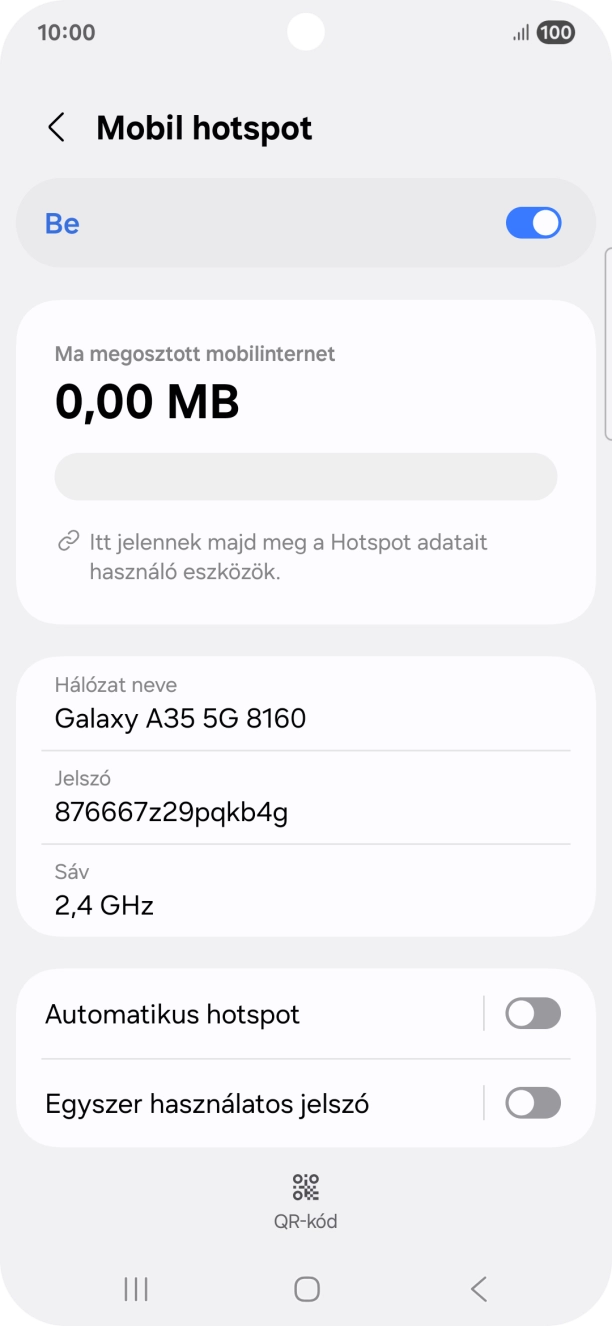This screenshot has height=1326, width=612.
Task: Enable the Automatikus hotspot switch
Action: 533,1014
